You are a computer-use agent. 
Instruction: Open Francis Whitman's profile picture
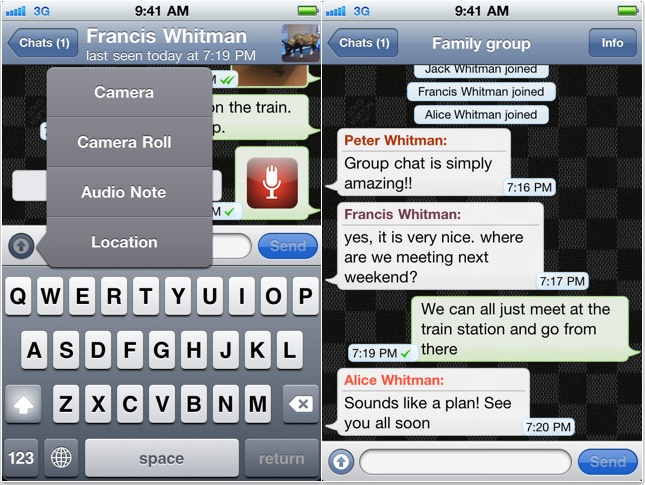299,43
